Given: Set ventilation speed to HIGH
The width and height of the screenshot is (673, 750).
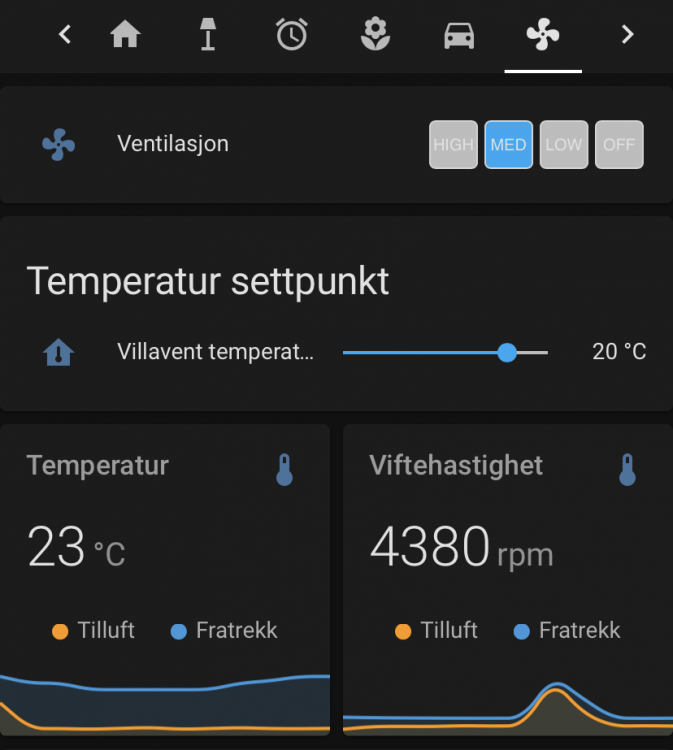Looking at the screenshot, I should 453,145.
